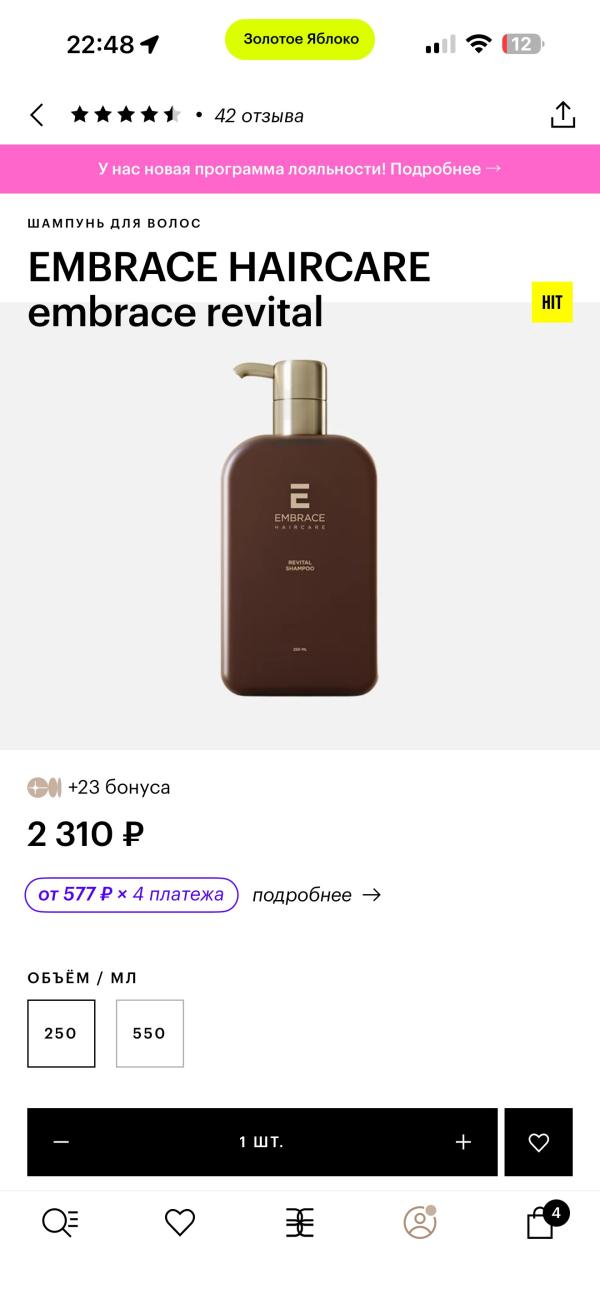
Task: Increase quantity with plus button
Action: point(463,1142)
